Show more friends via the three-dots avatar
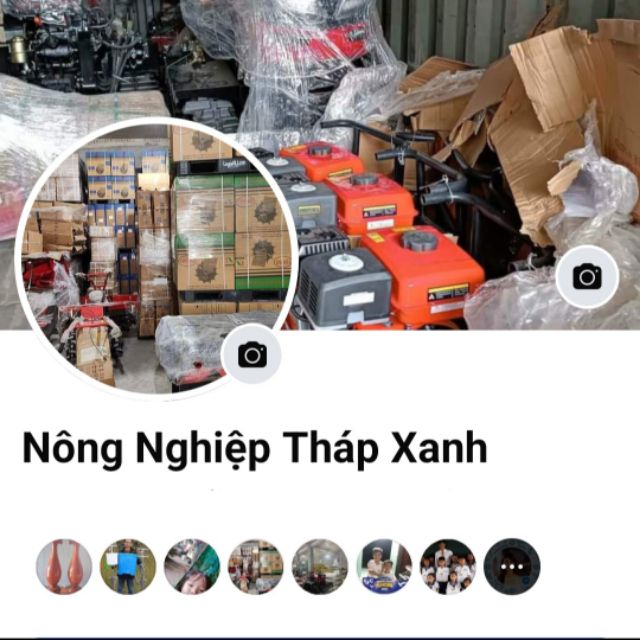The image size is (640, 640). point(512,567)
